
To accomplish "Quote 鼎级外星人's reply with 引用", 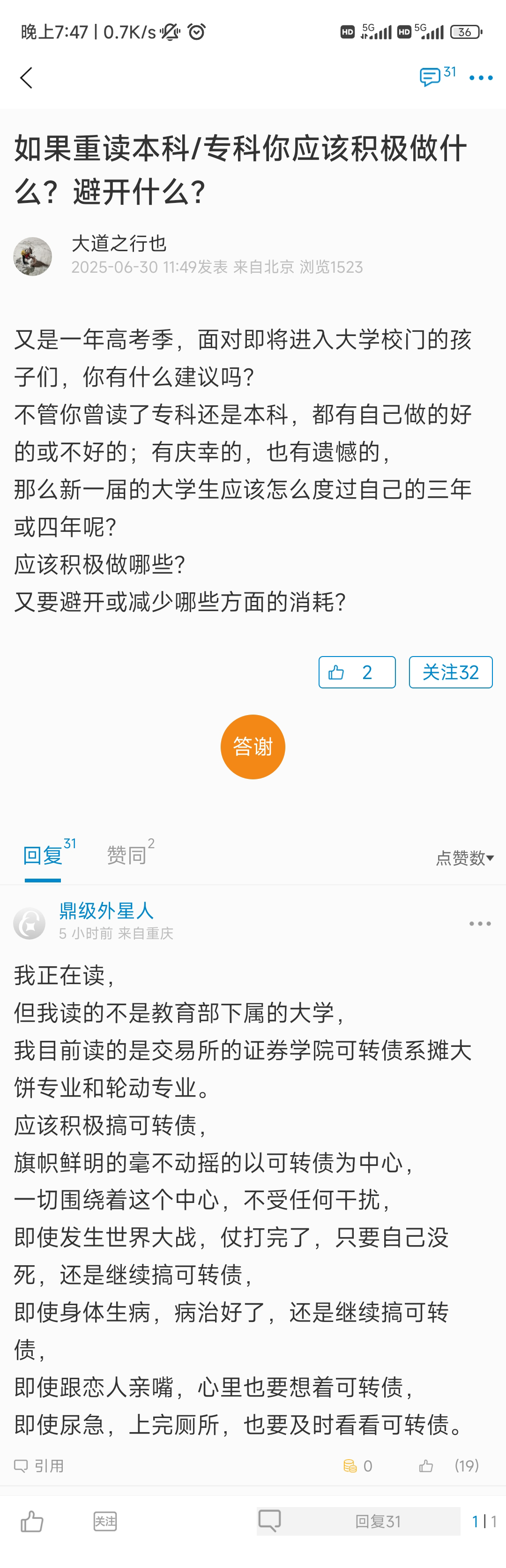I will pyautogui.click(x=39, y=1466).
